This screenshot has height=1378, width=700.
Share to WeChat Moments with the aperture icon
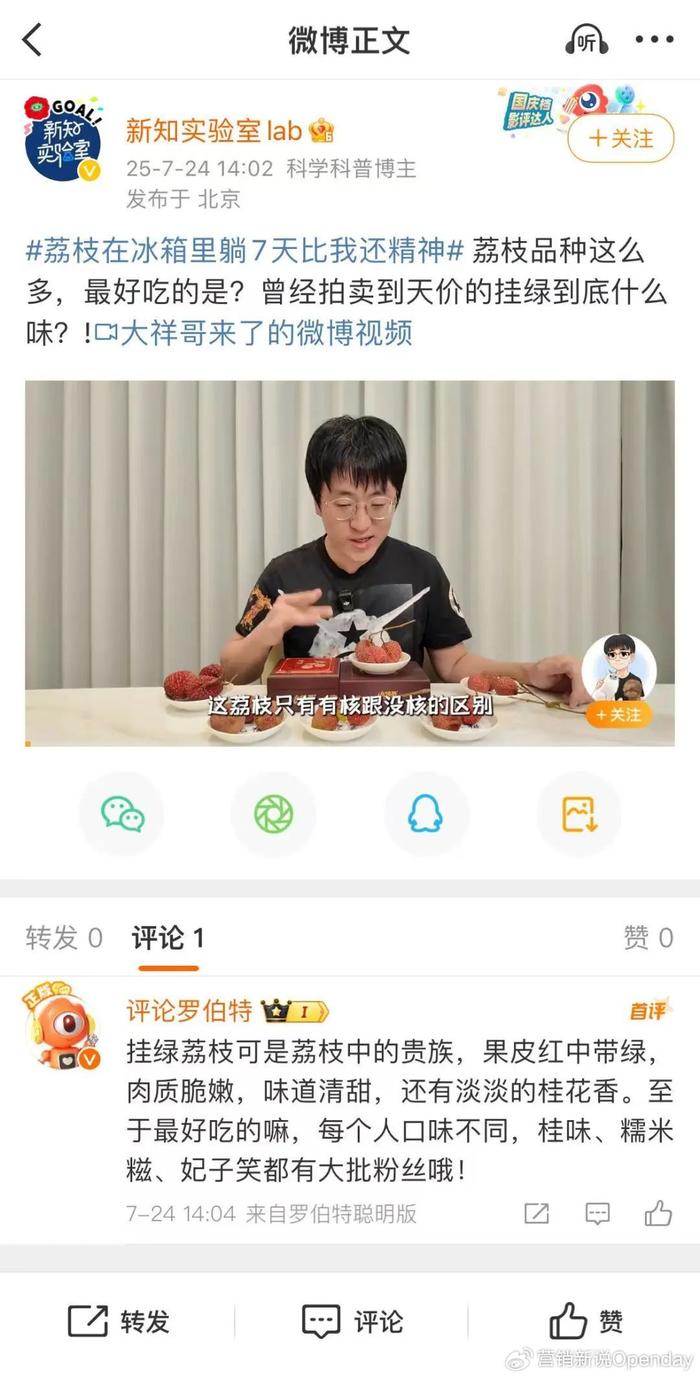pyautogui.click(x=273, y=815)
